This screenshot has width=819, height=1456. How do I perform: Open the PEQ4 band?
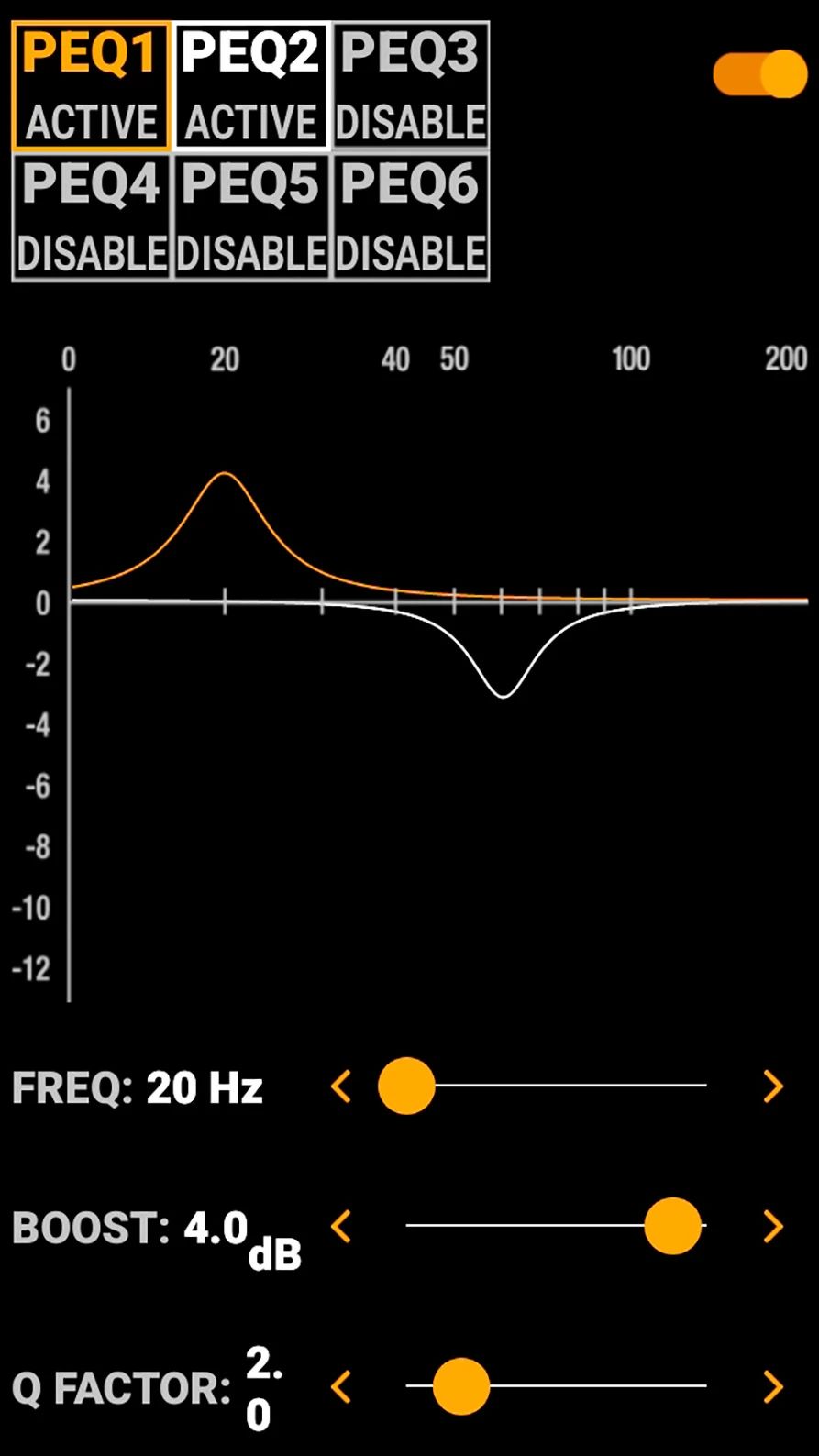92,217
